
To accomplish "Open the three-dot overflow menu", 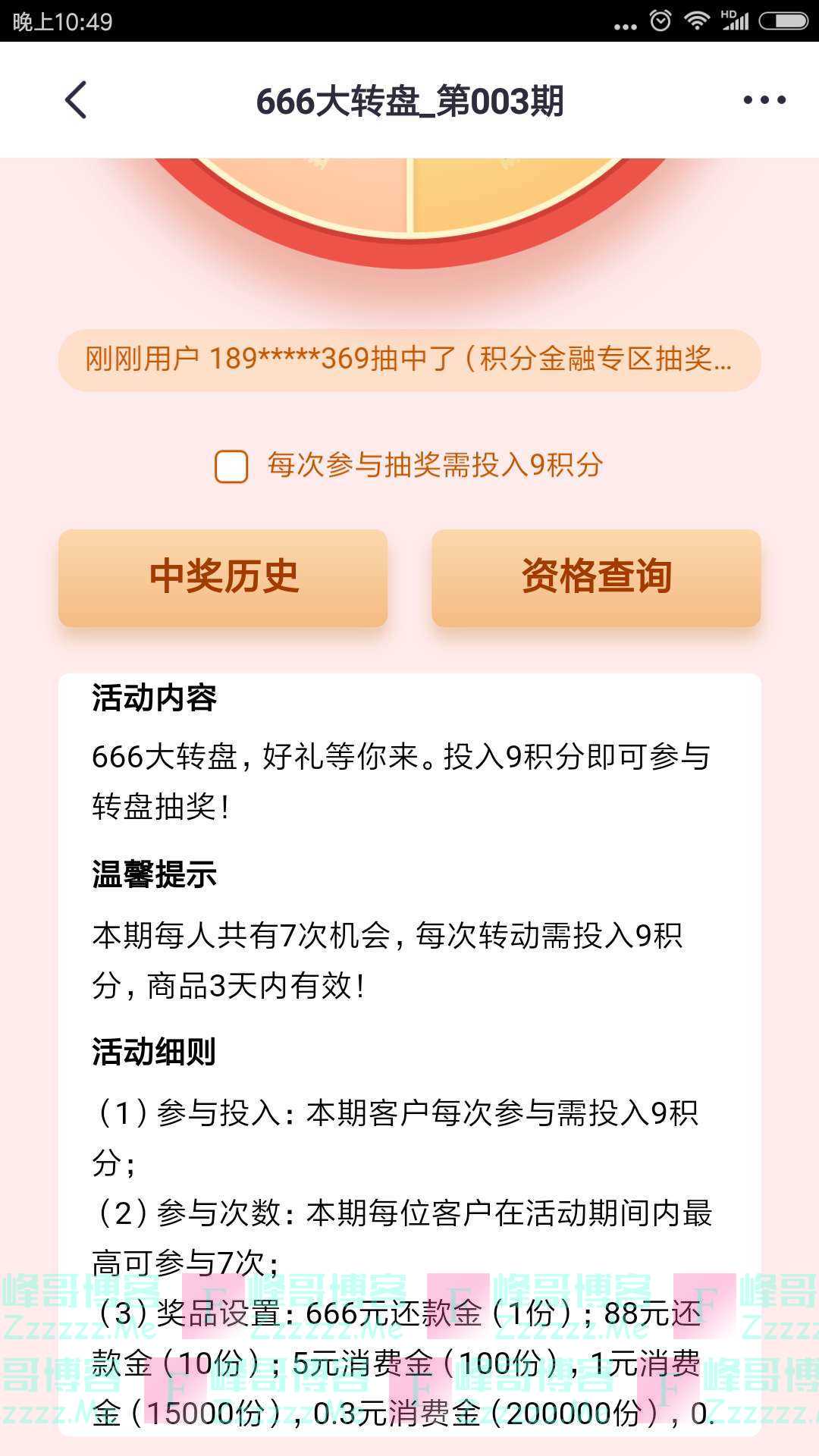I will (x=764, y=100).
